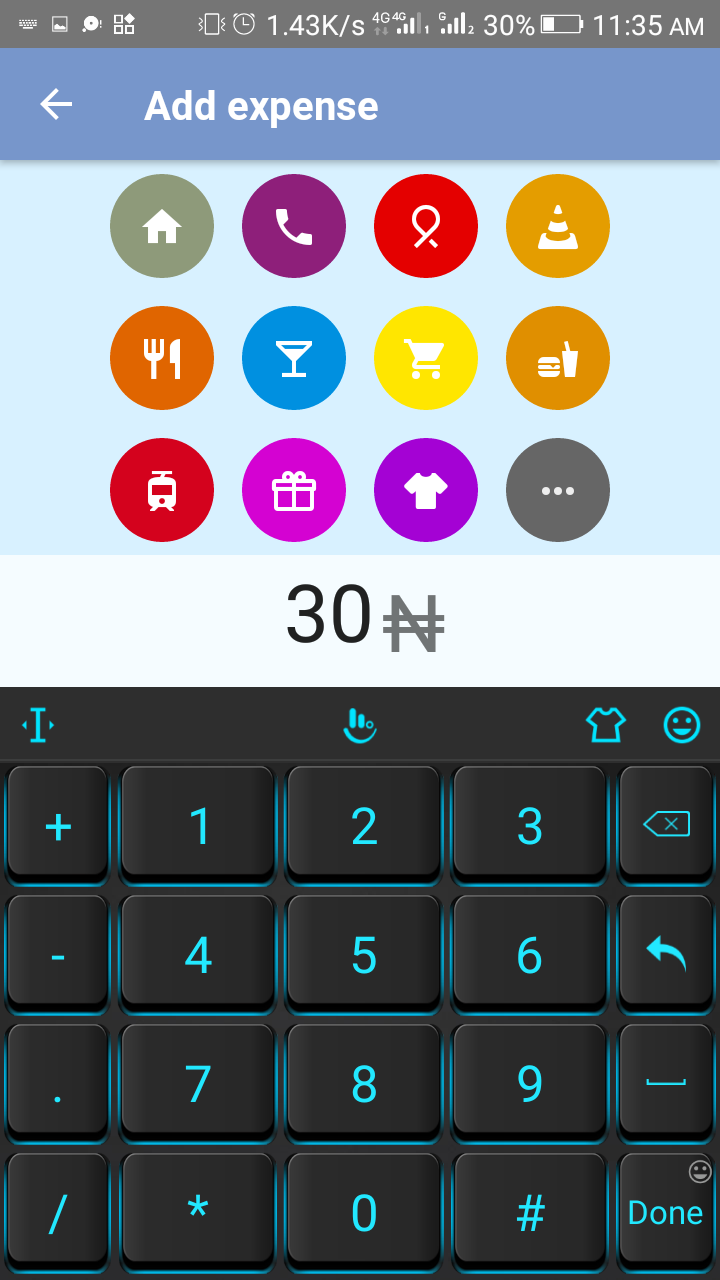Choose the cocktail glass drinks category
720x1280 pixels.
click(x=294, y=358)
